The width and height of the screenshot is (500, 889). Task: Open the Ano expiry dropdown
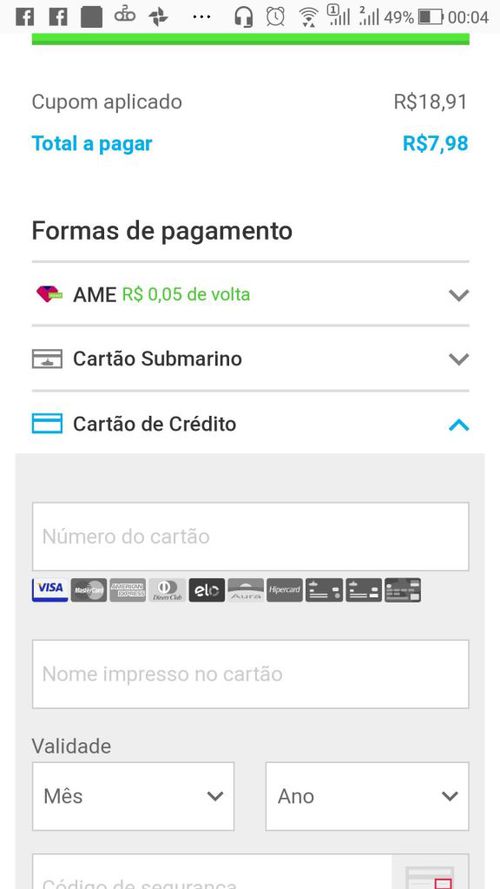tap(367, 796)
